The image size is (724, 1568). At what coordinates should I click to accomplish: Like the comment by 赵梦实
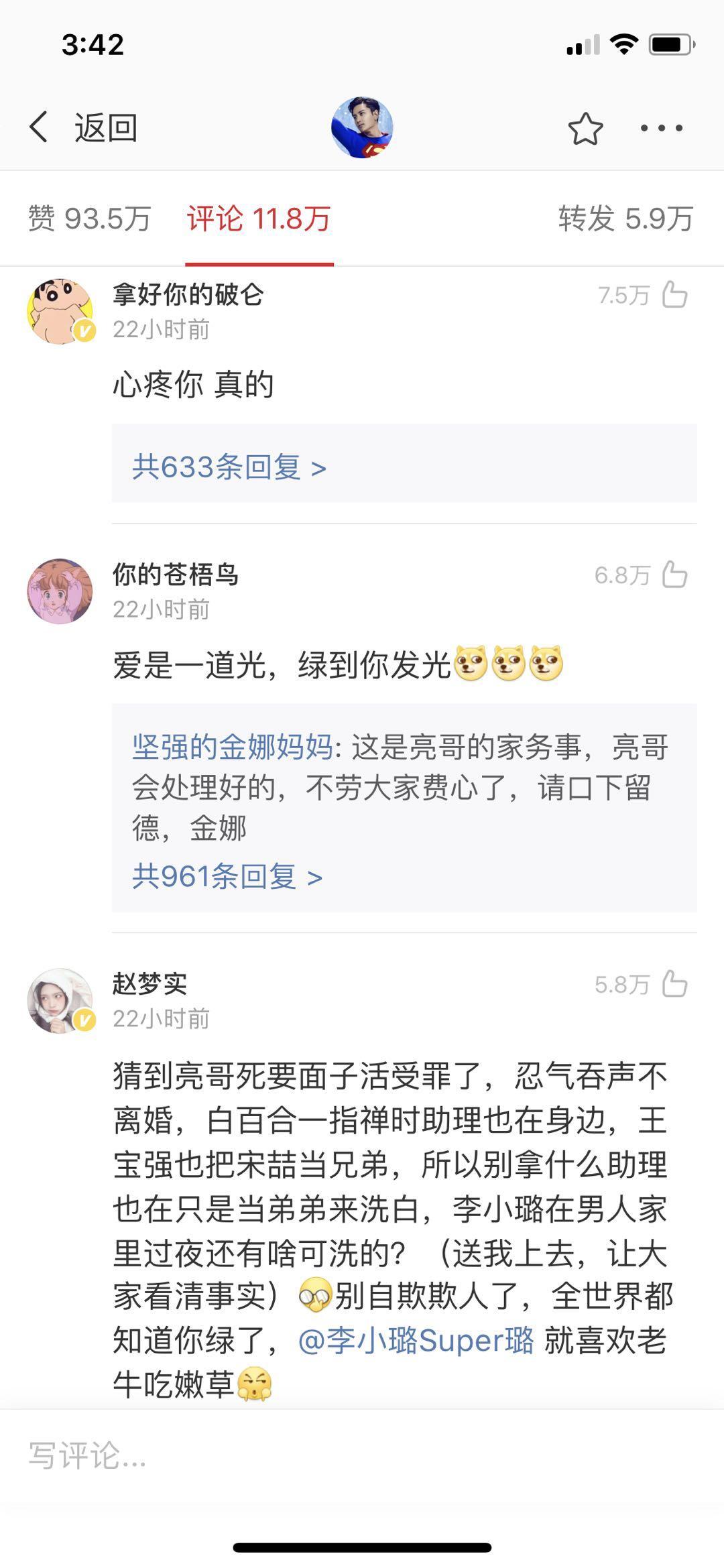click(674, 984)
